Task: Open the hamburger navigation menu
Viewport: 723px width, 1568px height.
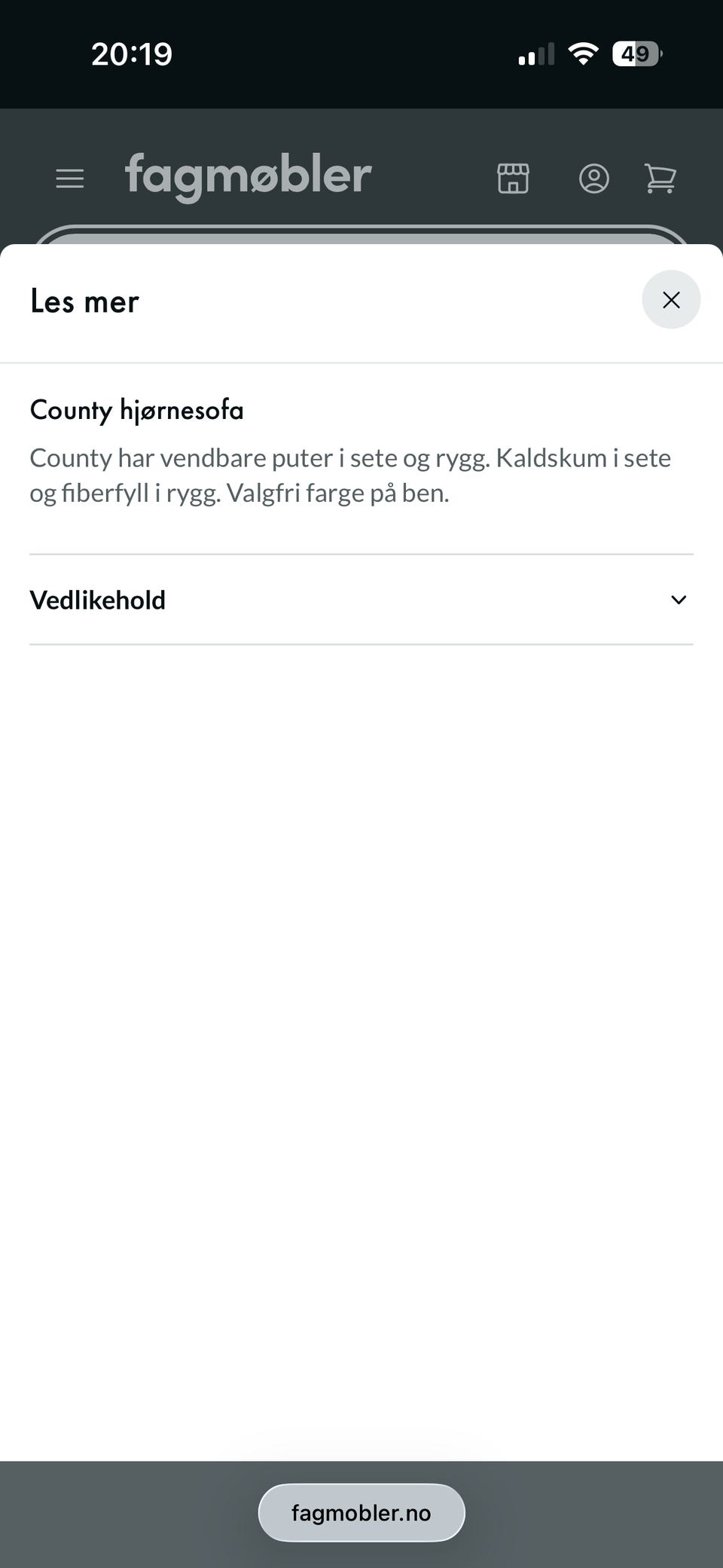Action: coord(69,178)
